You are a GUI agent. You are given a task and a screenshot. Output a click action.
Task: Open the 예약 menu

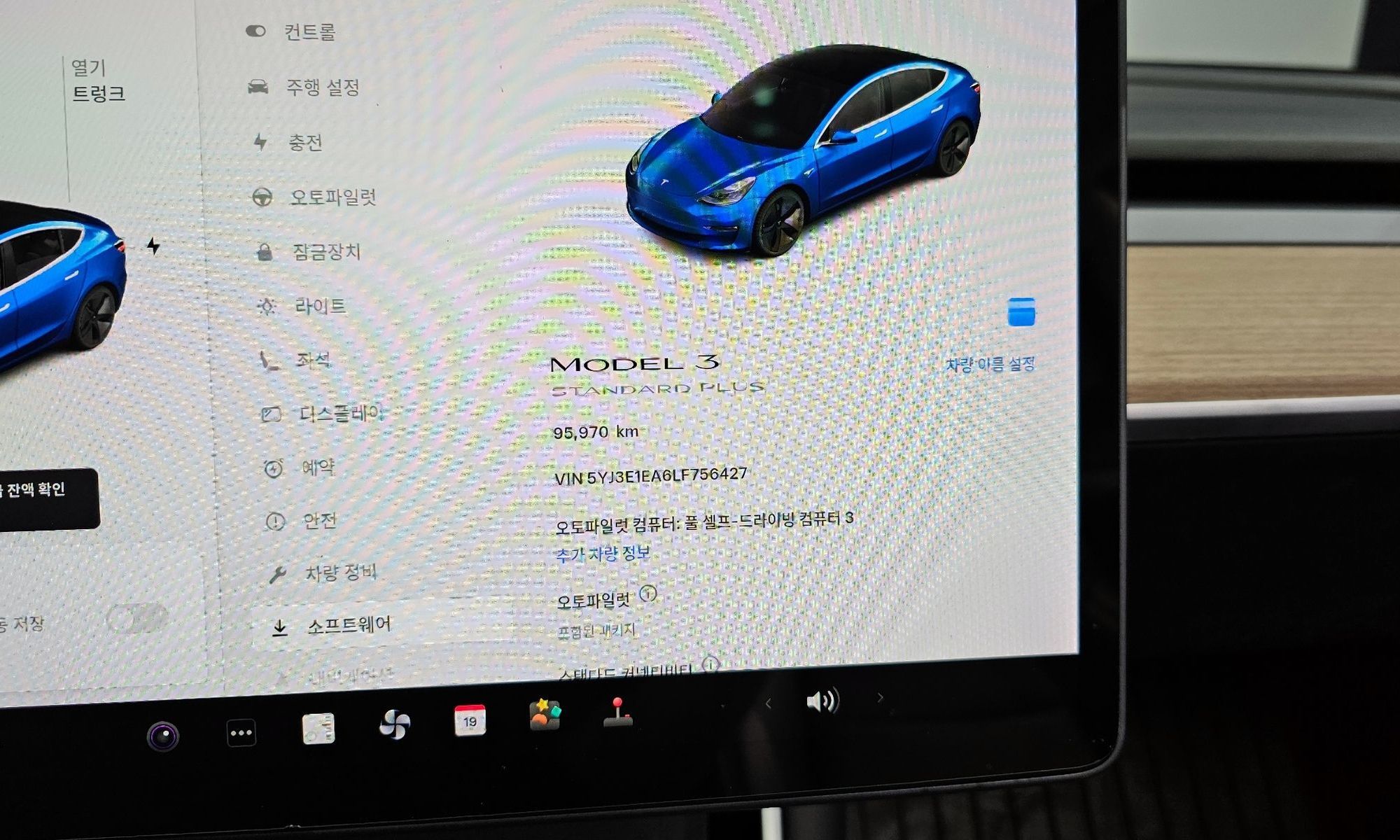tap(317, 467)
